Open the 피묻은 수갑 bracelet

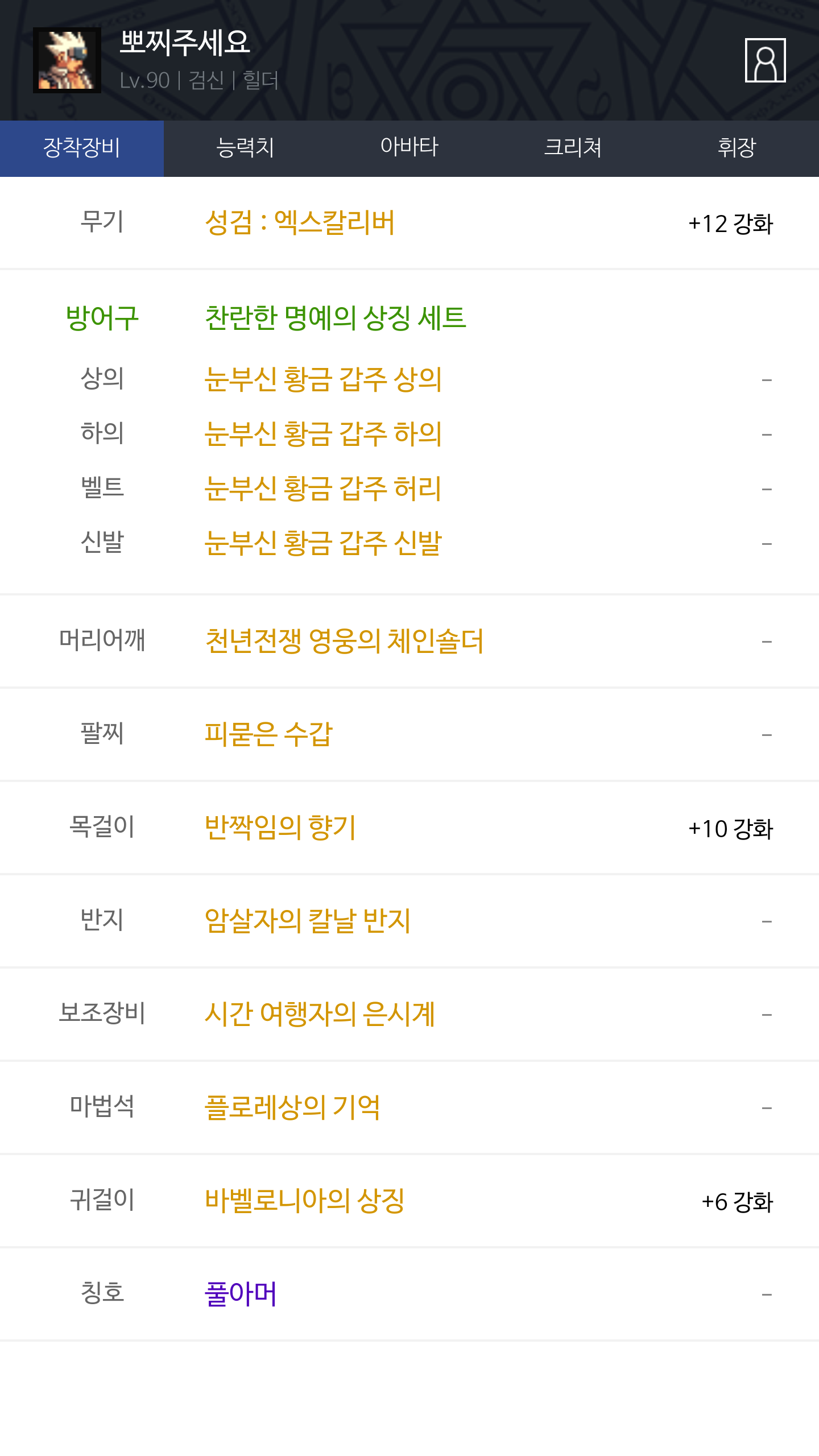pos(268,734)
